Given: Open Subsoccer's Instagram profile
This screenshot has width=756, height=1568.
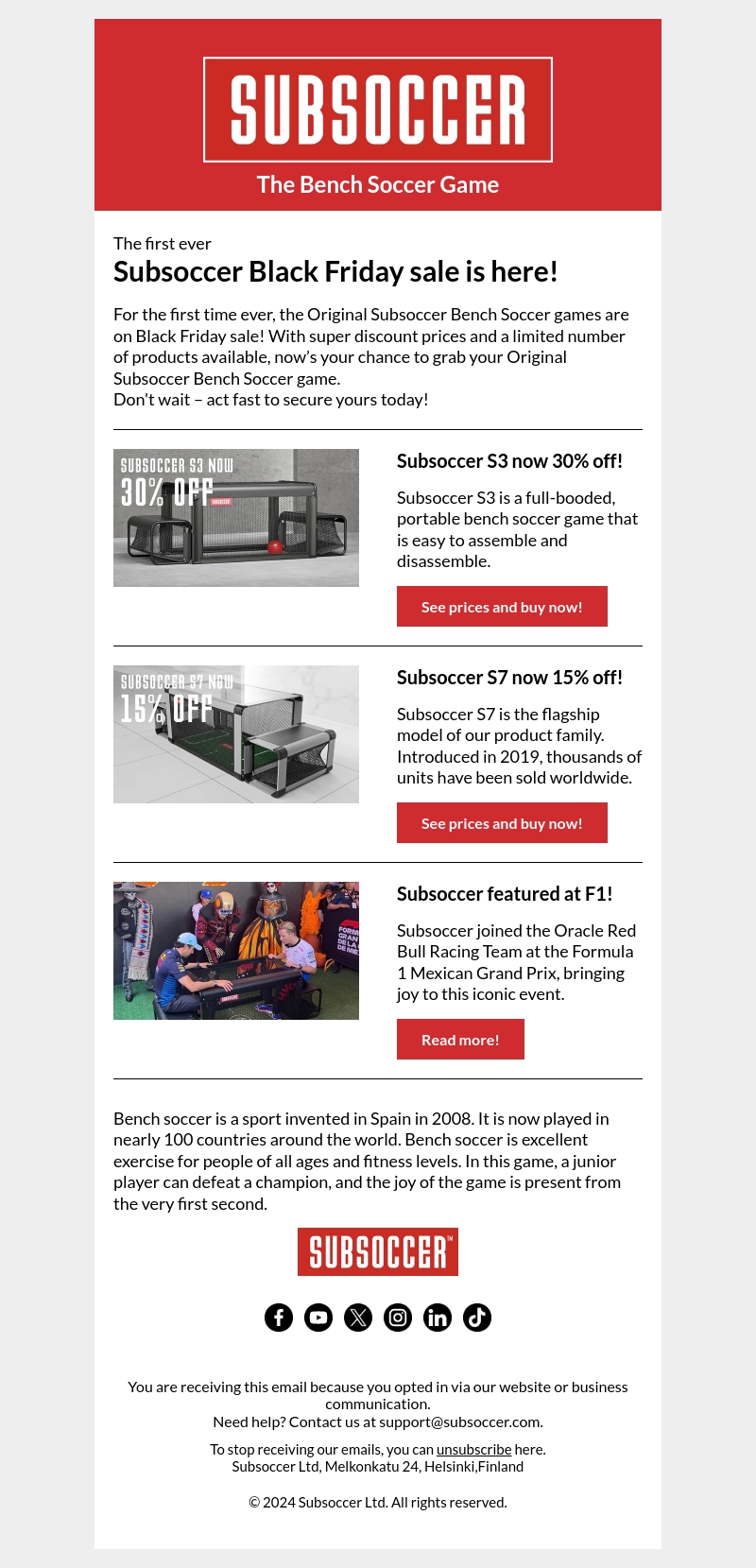Looking at the screenshot, I should [398, 1318].
